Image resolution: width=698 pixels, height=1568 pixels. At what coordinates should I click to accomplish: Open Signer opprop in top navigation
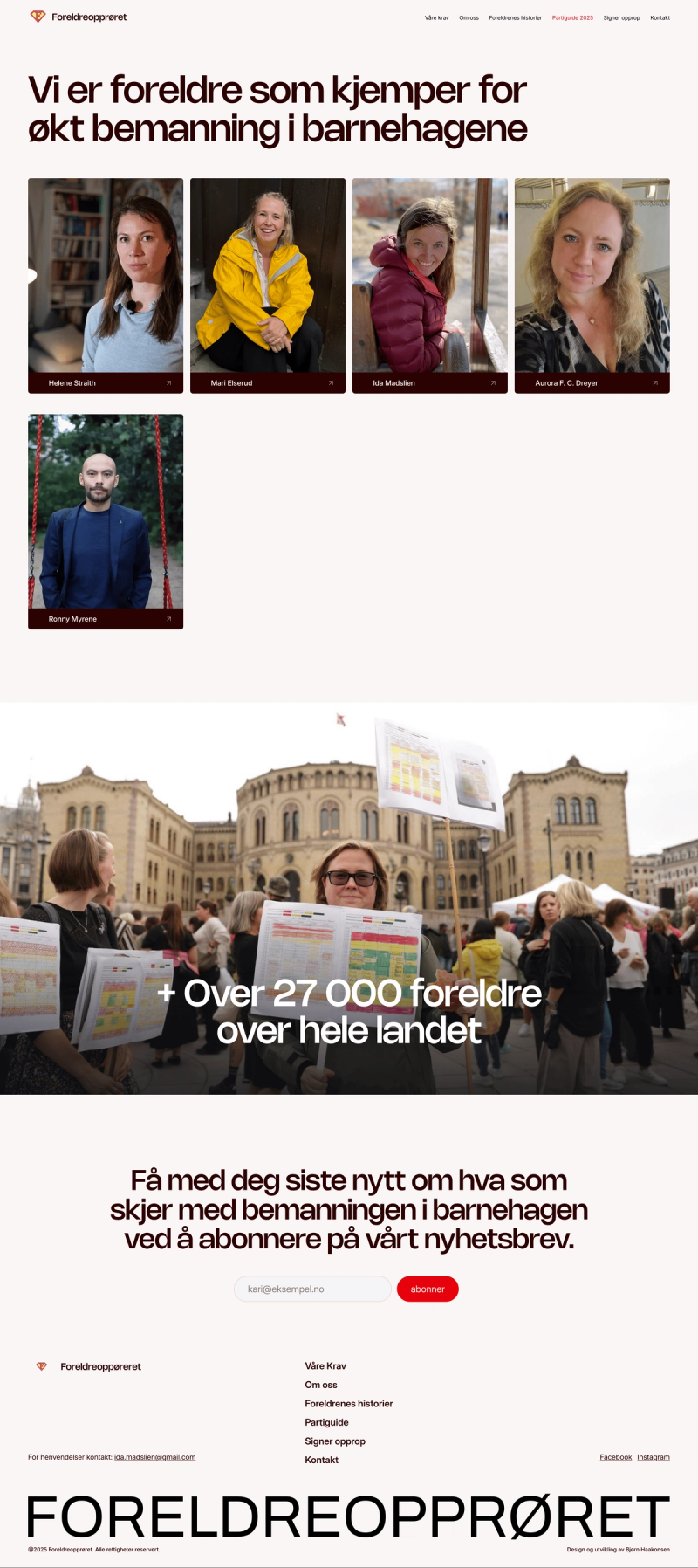click(x=621, y=17)
